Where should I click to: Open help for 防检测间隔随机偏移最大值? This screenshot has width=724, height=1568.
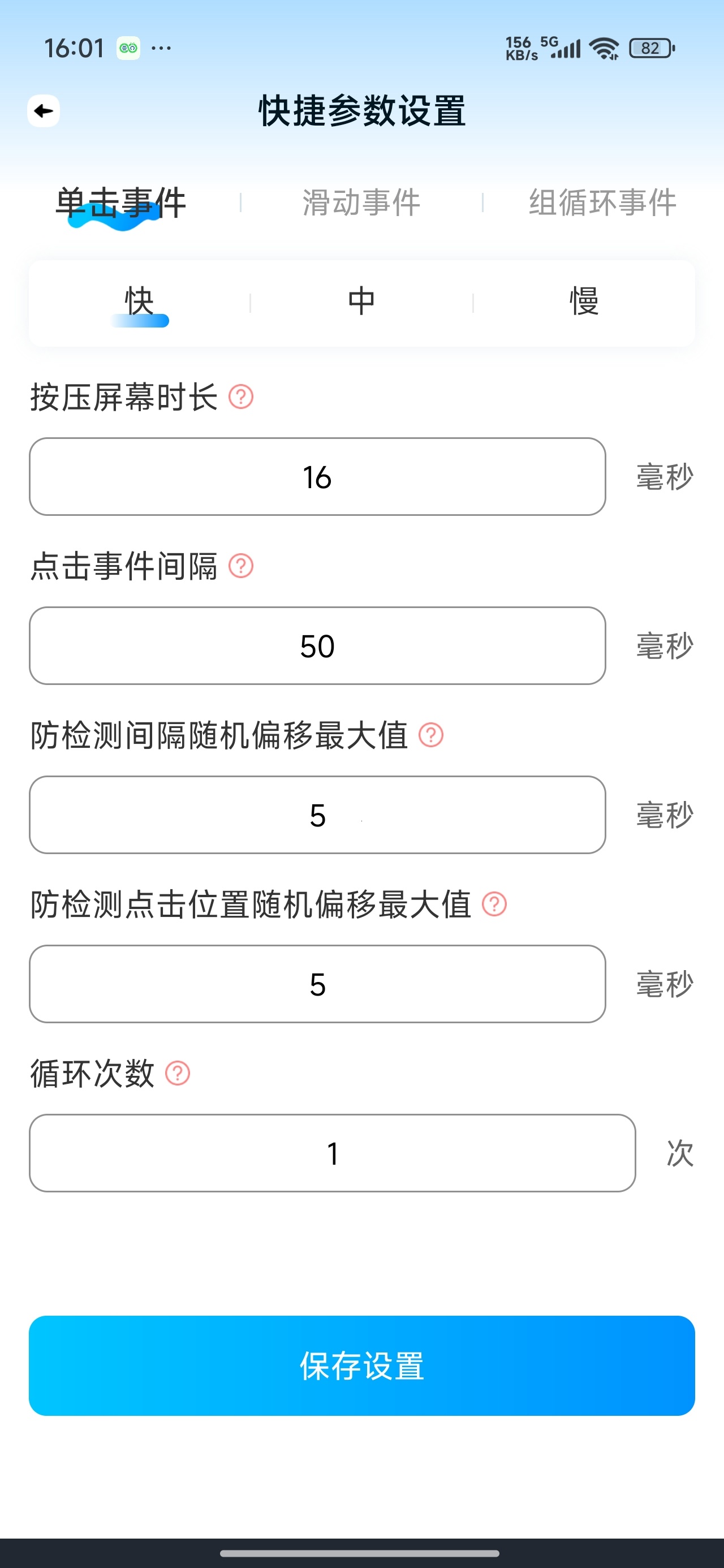pos(431,735)
